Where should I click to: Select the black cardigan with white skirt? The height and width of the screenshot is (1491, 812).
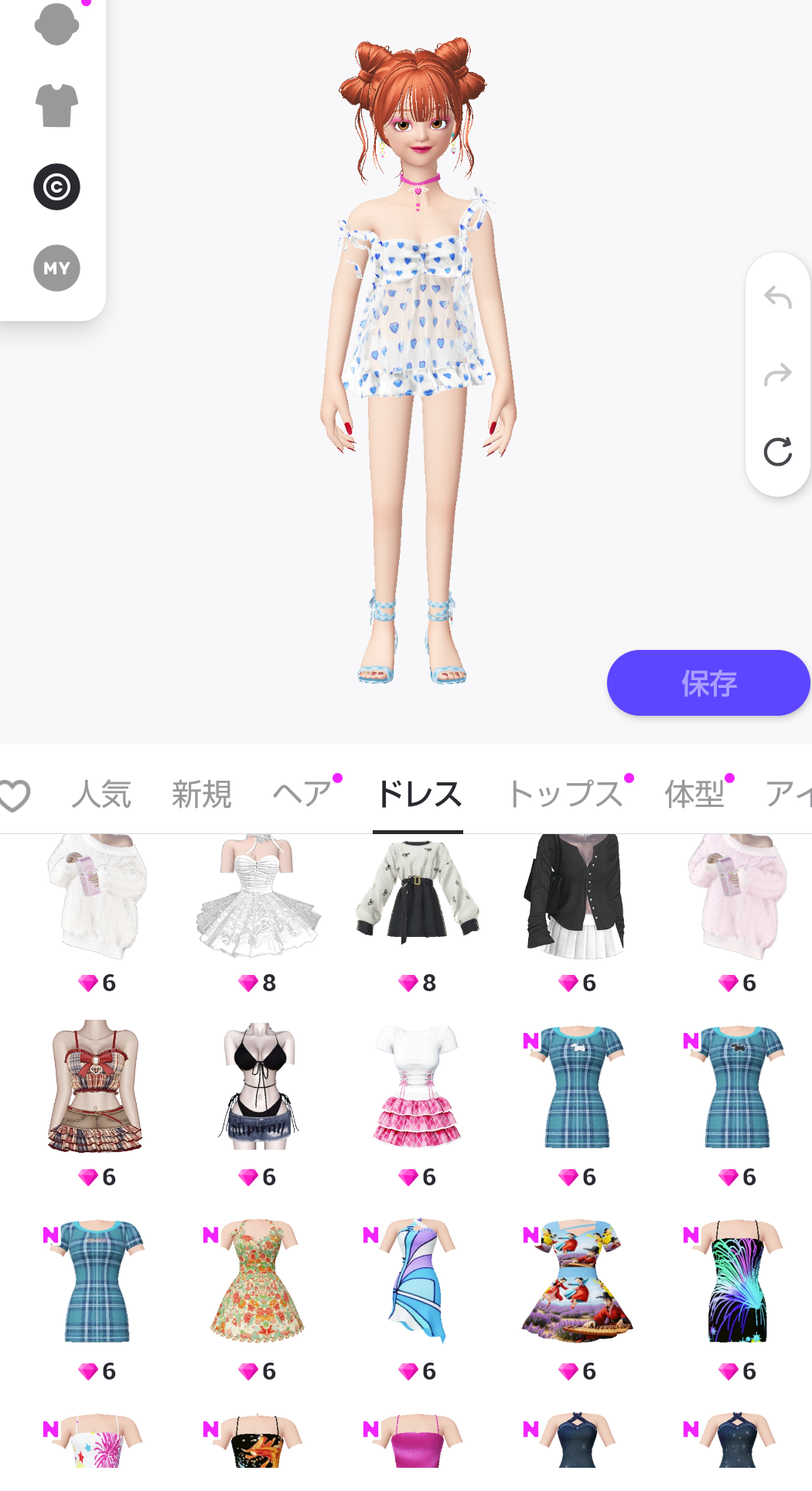(578, 898)
